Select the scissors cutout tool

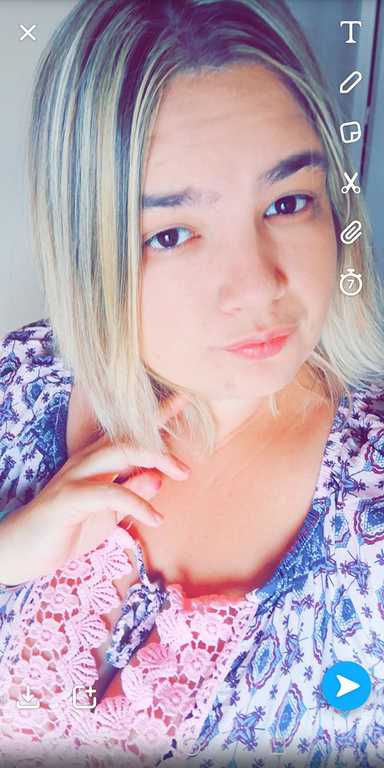351,183
